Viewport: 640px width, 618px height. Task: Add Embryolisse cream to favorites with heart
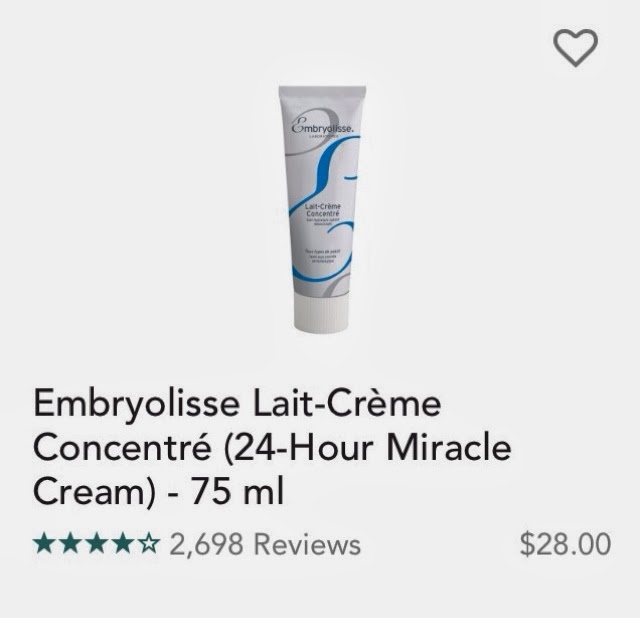575,47
